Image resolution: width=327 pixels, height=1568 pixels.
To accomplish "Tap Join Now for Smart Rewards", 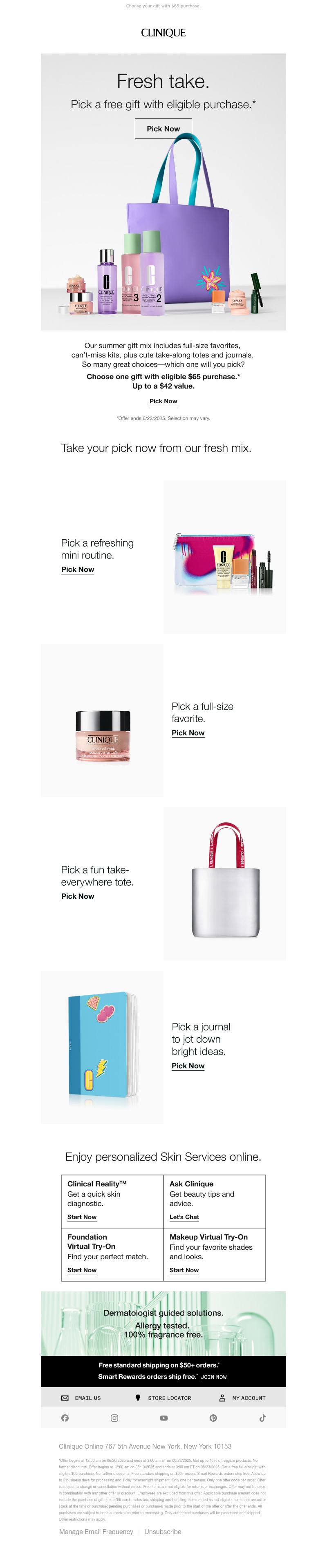I will [213, 1376].
